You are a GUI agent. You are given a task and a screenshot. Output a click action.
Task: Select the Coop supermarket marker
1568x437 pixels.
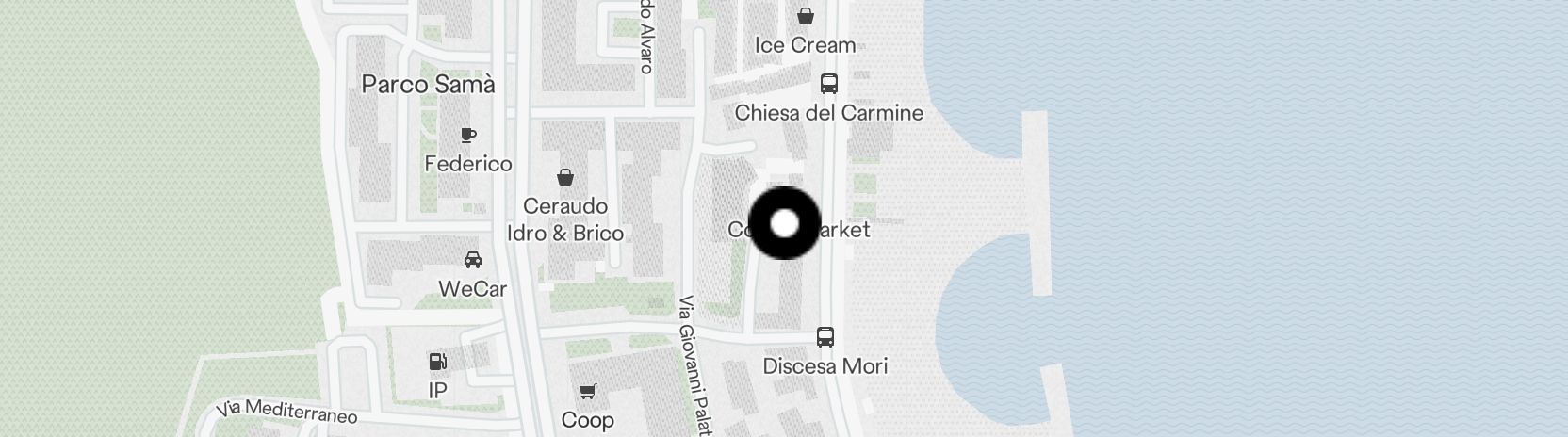pyautogui.click(x=587, y=391)
